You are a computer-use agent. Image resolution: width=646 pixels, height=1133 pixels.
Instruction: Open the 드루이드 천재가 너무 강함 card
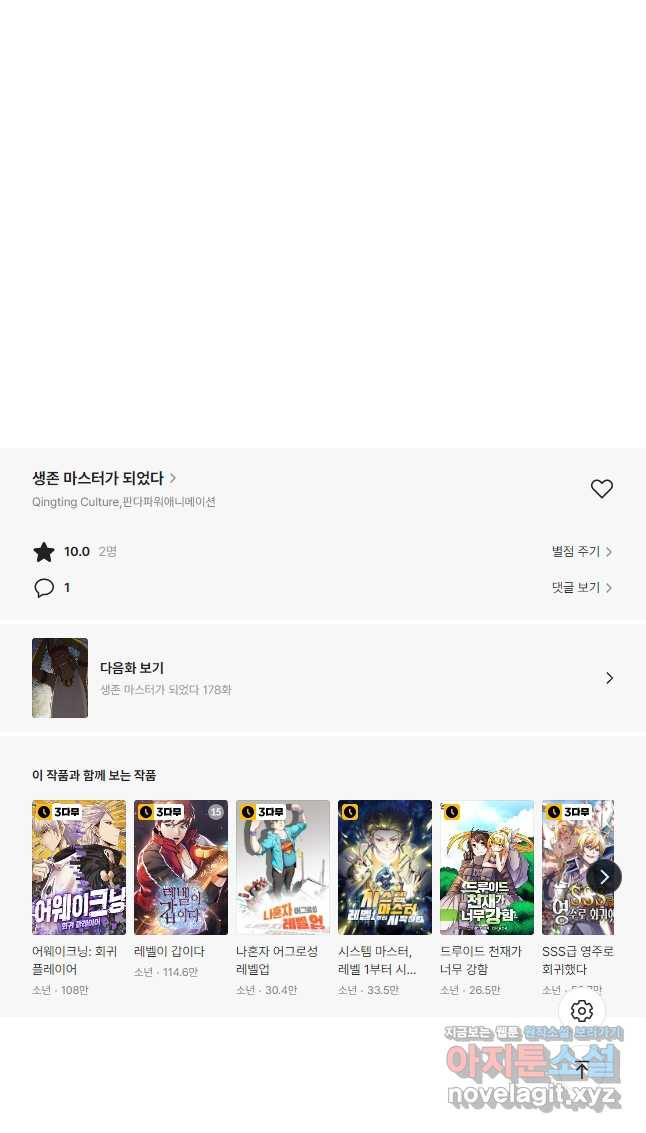(487, 867)
